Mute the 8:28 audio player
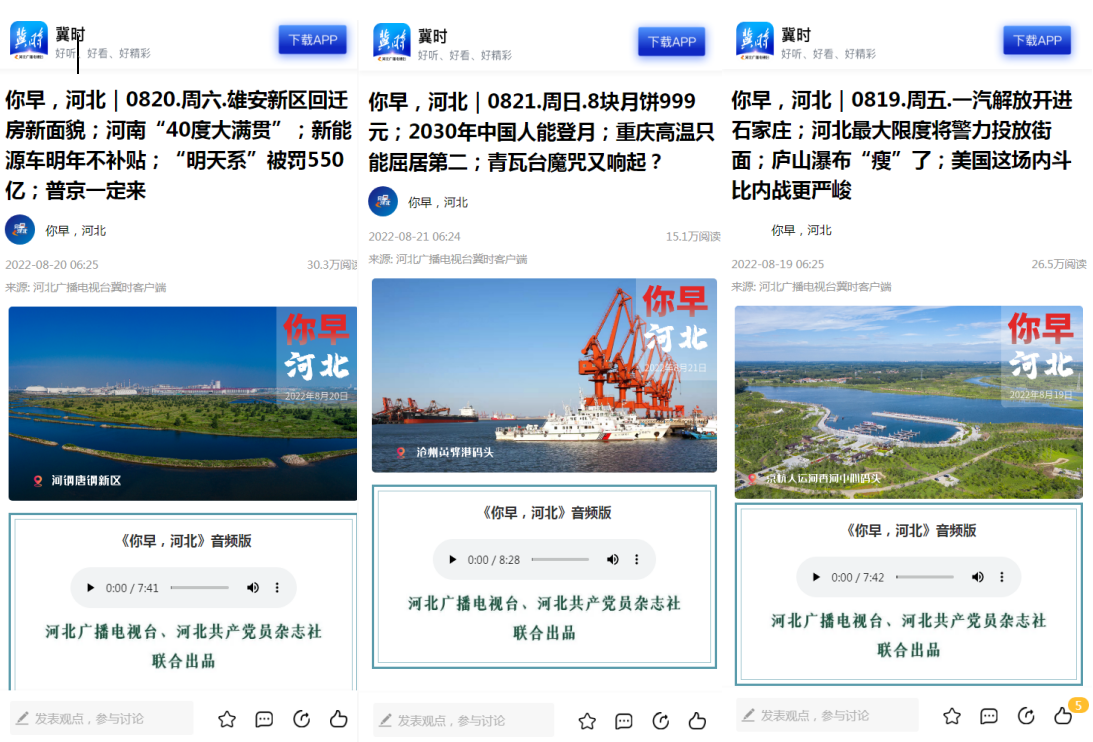1093x742 pixels. tap(612, 560)
